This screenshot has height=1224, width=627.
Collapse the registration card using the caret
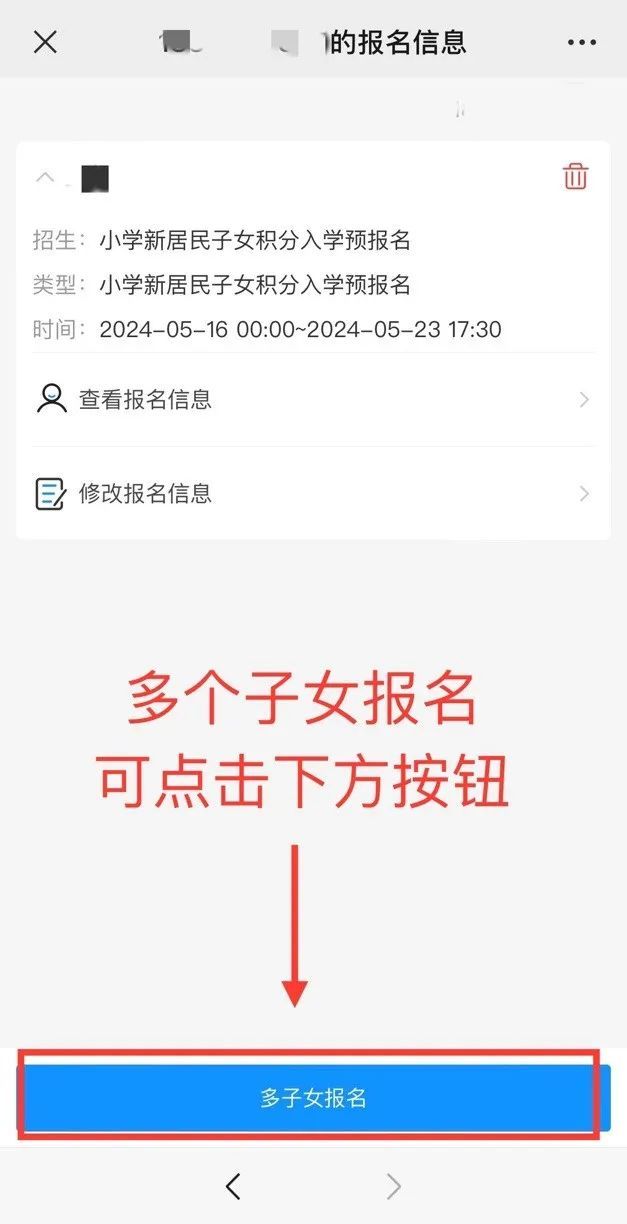click(44, 178)
